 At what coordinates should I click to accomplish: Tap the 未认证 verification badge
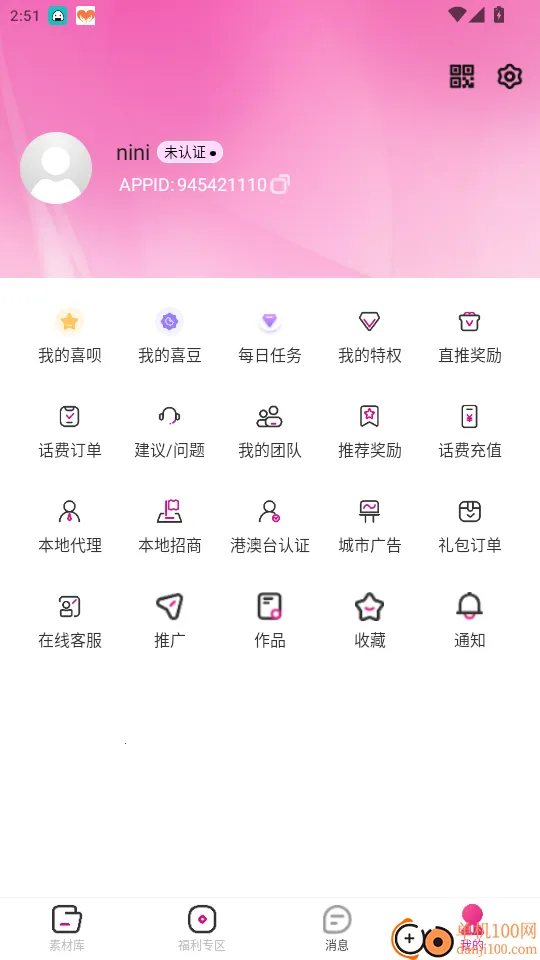click(x=190, y=152)
